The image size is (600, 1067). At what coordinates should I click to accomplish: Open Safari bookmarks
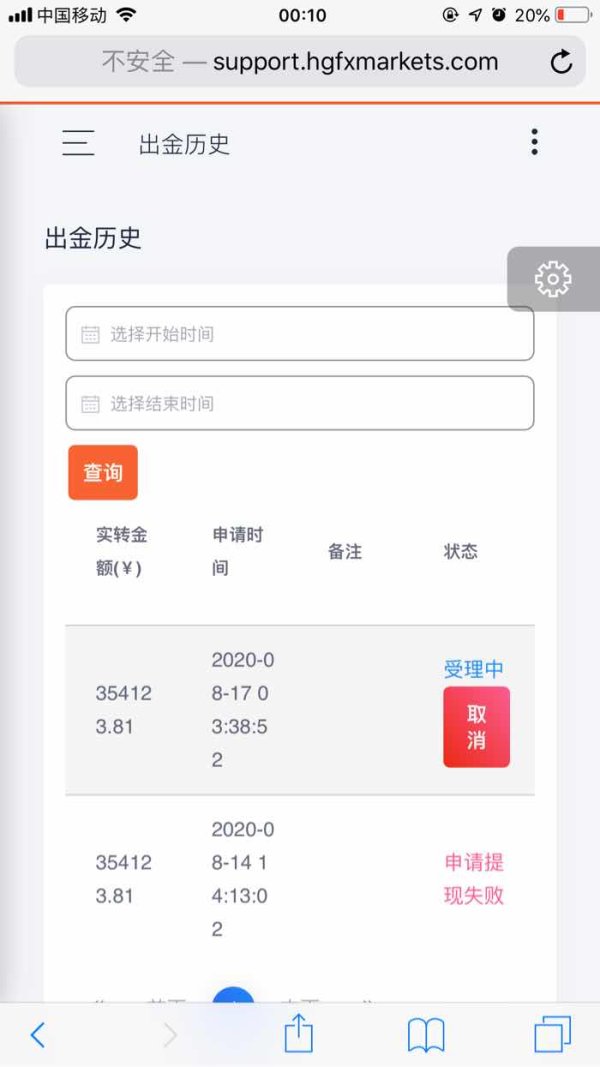pos(426,1035)
